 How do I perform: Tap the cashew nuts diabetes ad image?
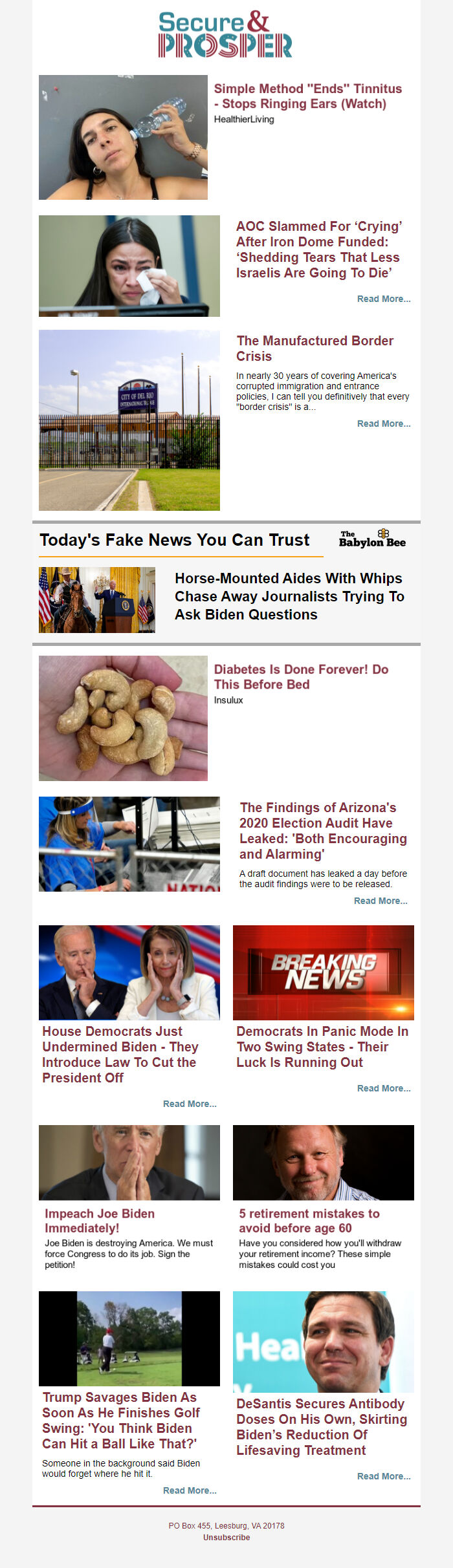coord(123,718)
